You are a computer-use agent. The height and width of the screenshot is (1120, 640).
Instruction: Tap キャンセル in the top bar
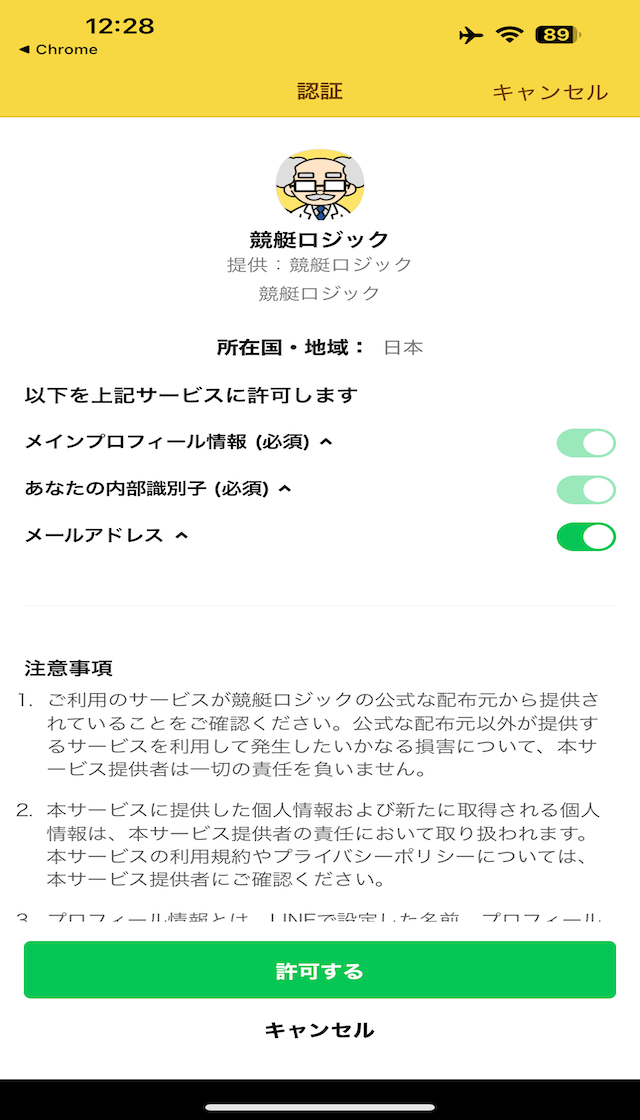point(549,92)
